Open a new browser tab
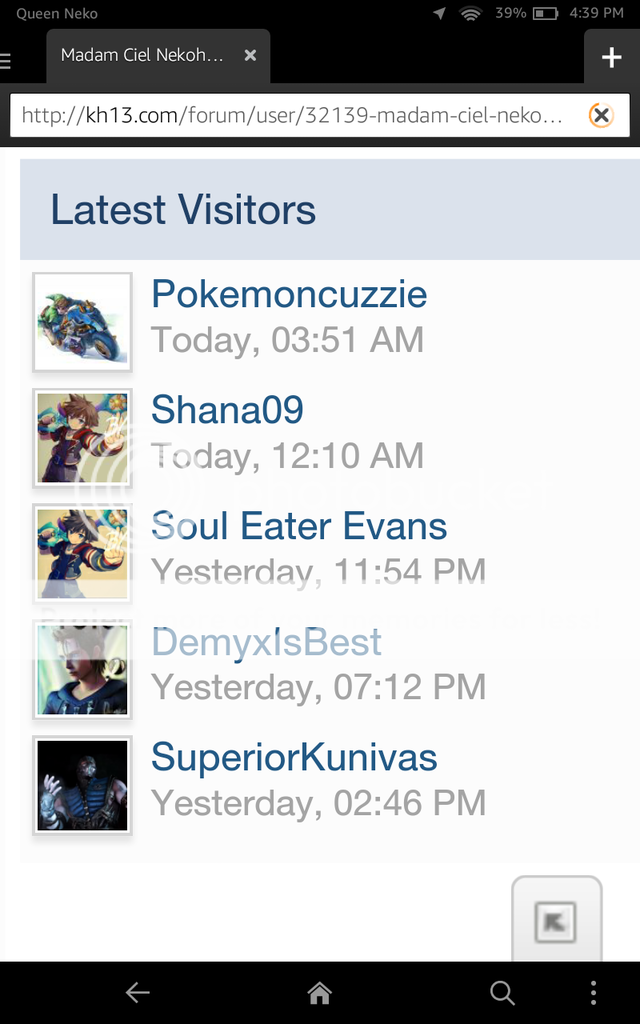Viewport: 640px width, 1024px height. [611, 58]
